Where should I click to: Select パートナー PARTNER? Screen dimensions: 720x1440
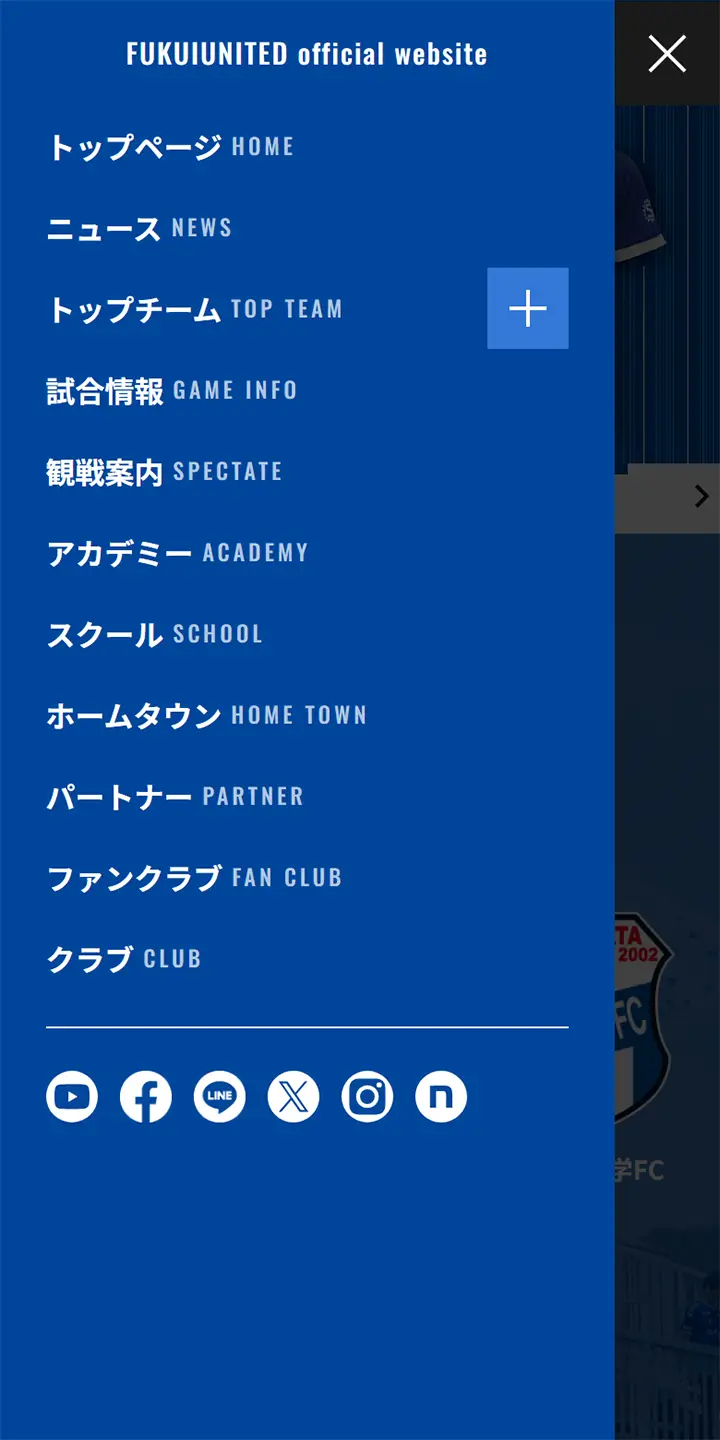(175, 796)
